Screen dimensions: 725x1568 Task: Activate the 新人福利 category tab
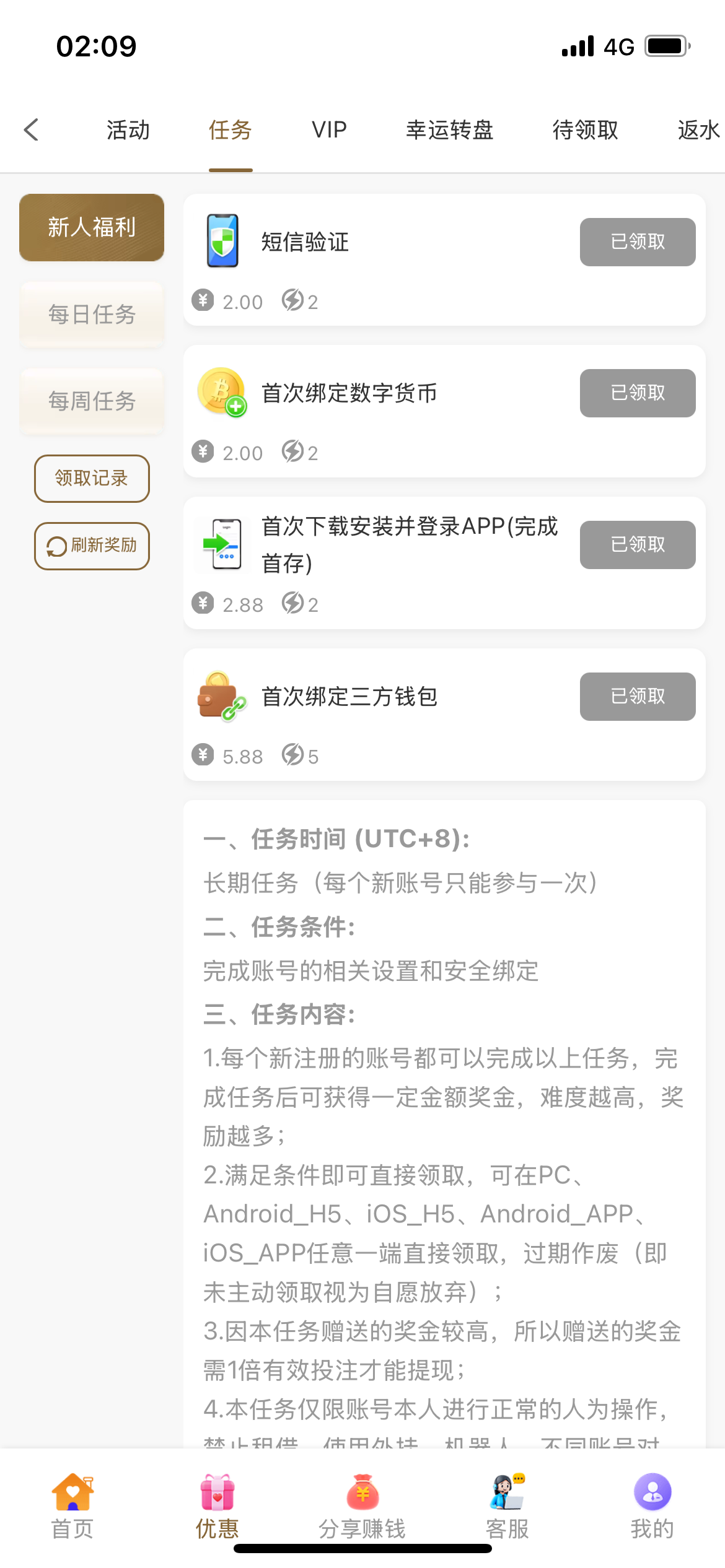(x=91, y=227)
